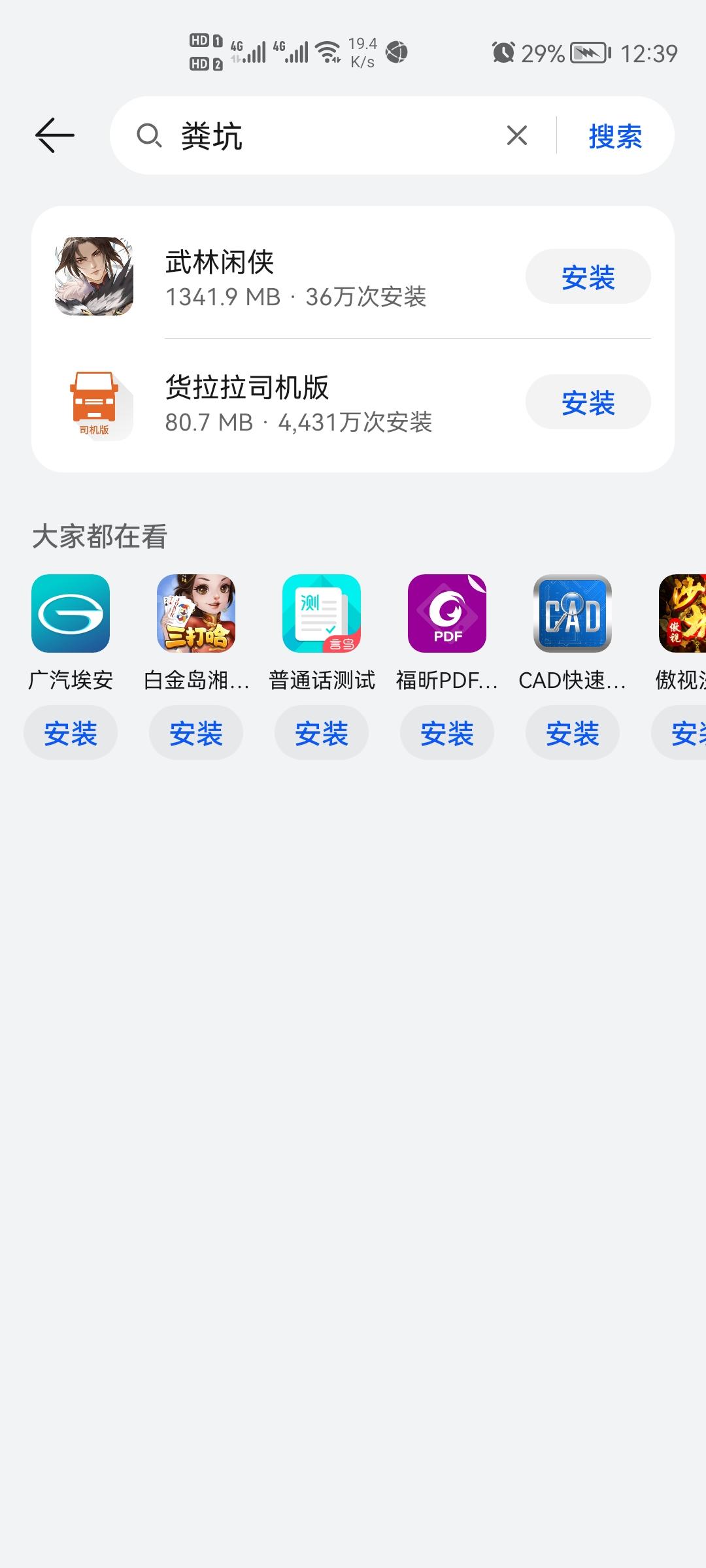
Task: Install 普通话测试 using 安装 button
Action: [x=321, y=733]
